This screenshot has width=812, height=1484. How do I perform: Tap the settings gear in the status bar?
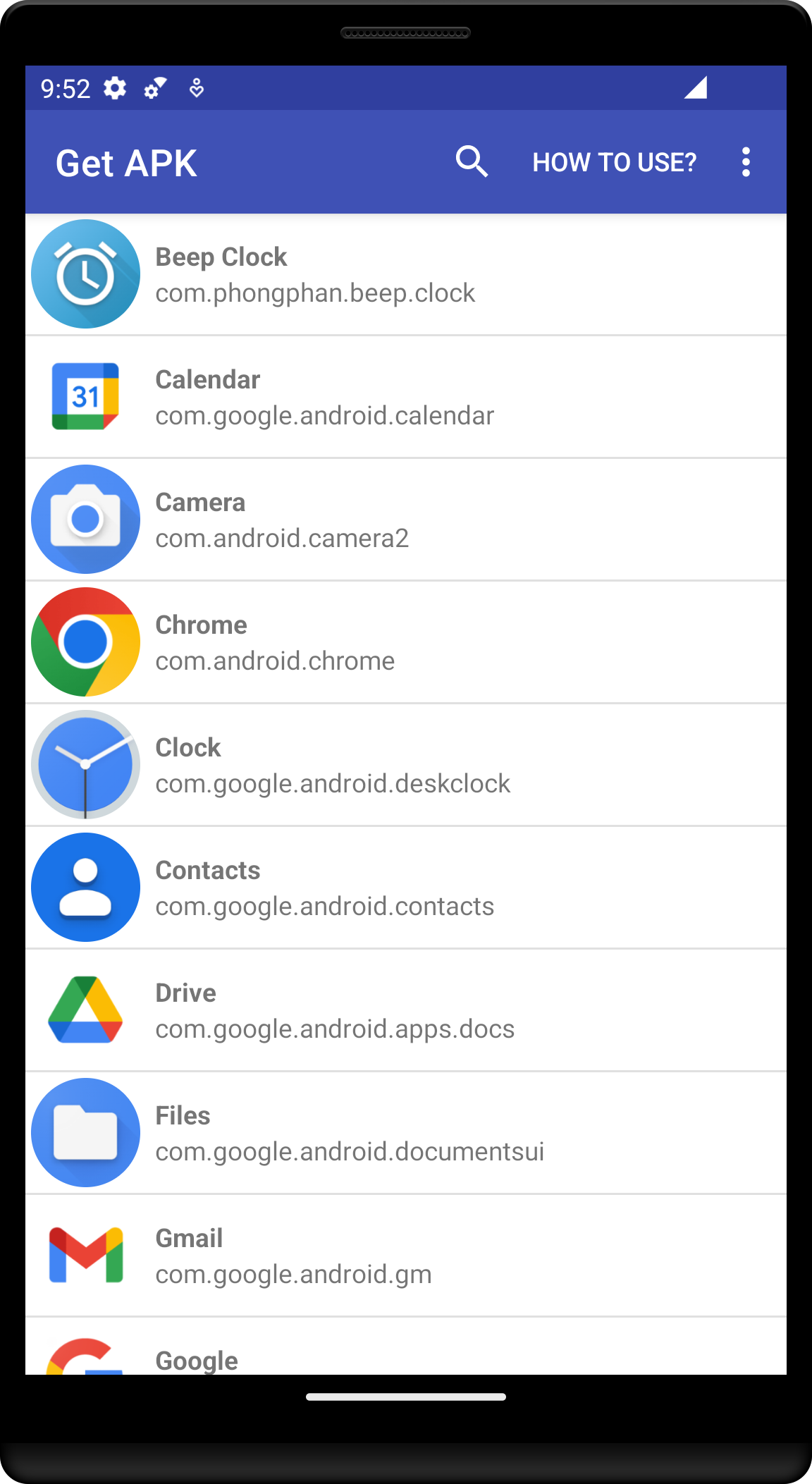click(x=115, y=88)
